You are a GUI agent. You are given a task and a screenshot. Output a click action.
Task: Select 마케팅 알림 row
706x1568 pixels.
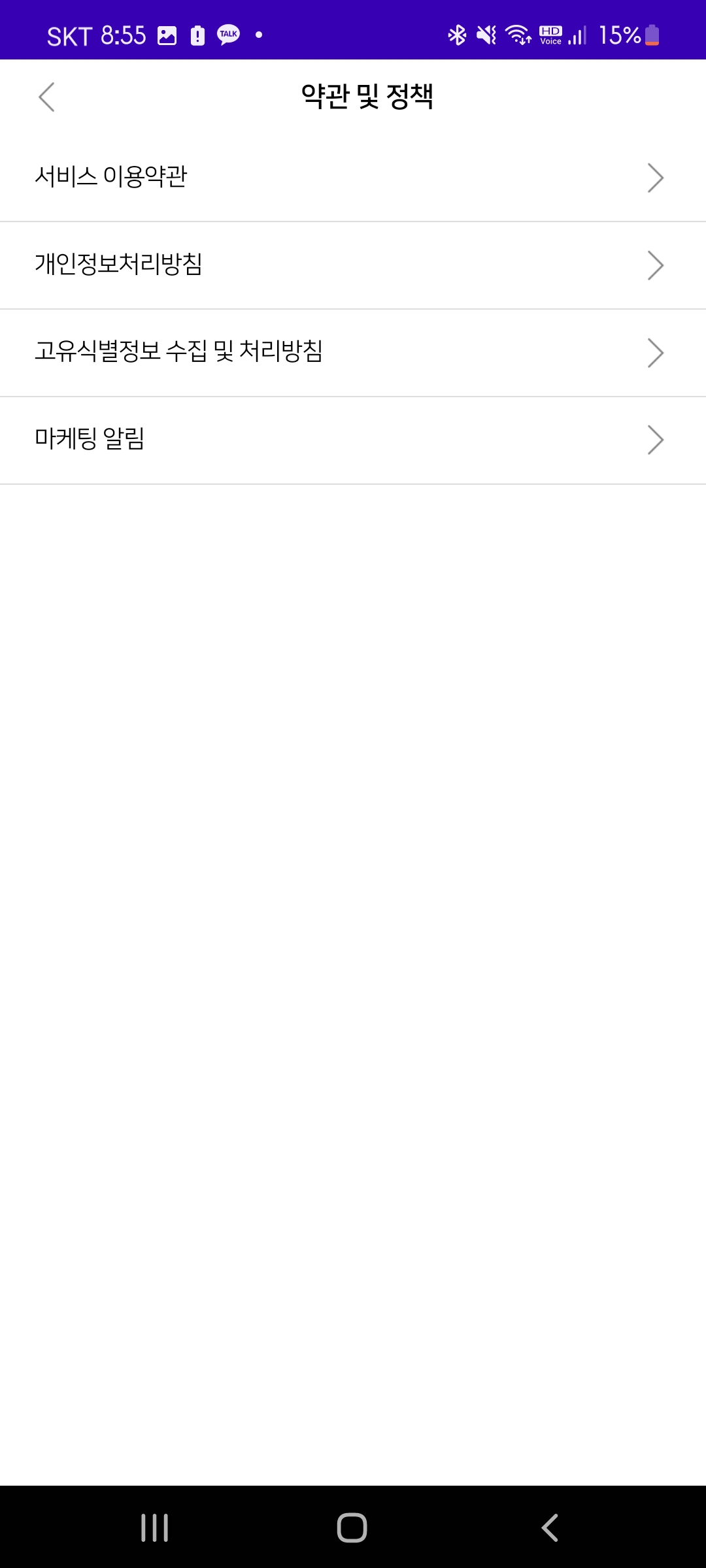(x=353, y=440)
